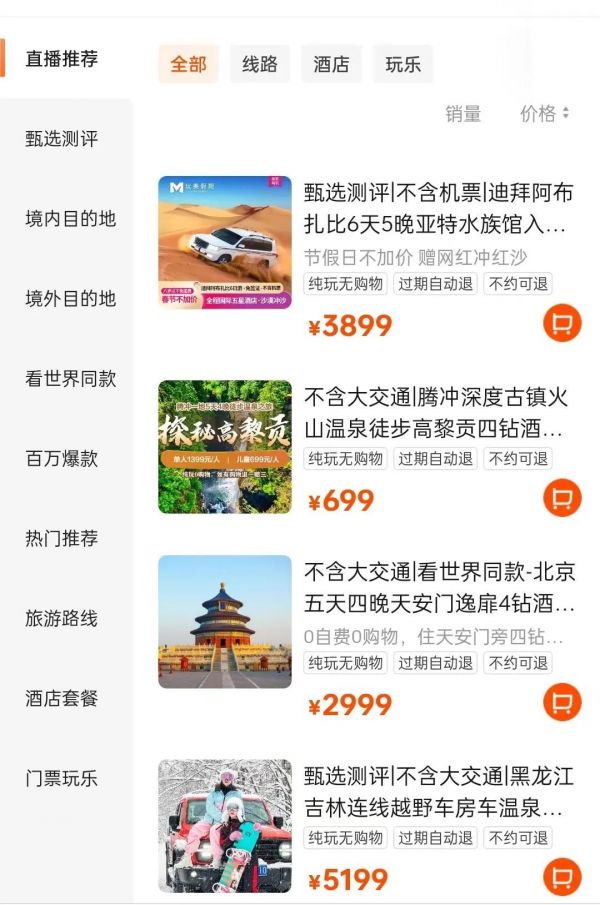Sort the list by 价格
600x905 pixels.
pyautogui.click(x=544, y=114)
